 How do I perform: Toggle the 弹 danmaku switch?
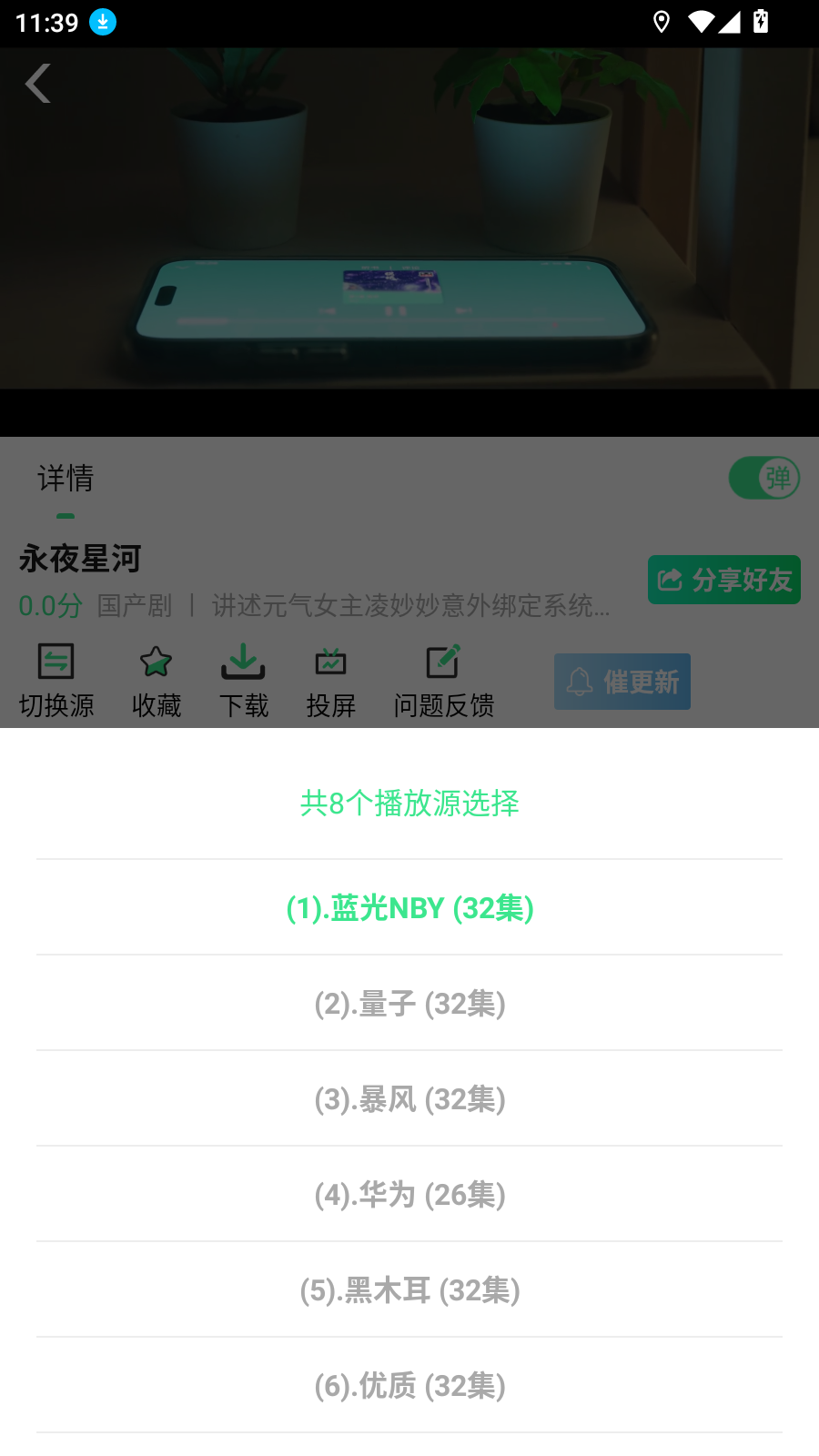click(x=763, y=478)
